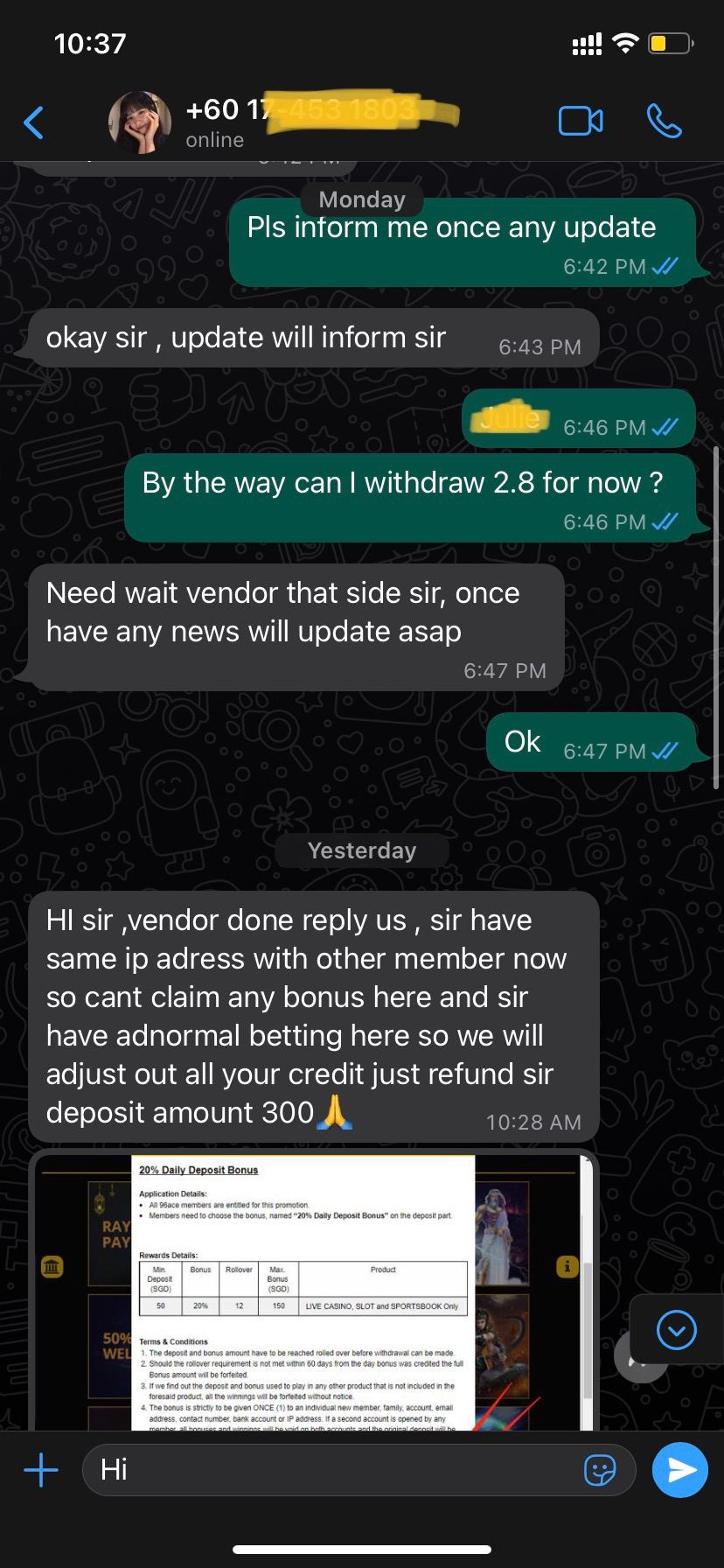Start a voice call with this contact
This screenshot has height=1568, width=724.
pos(664,122)
